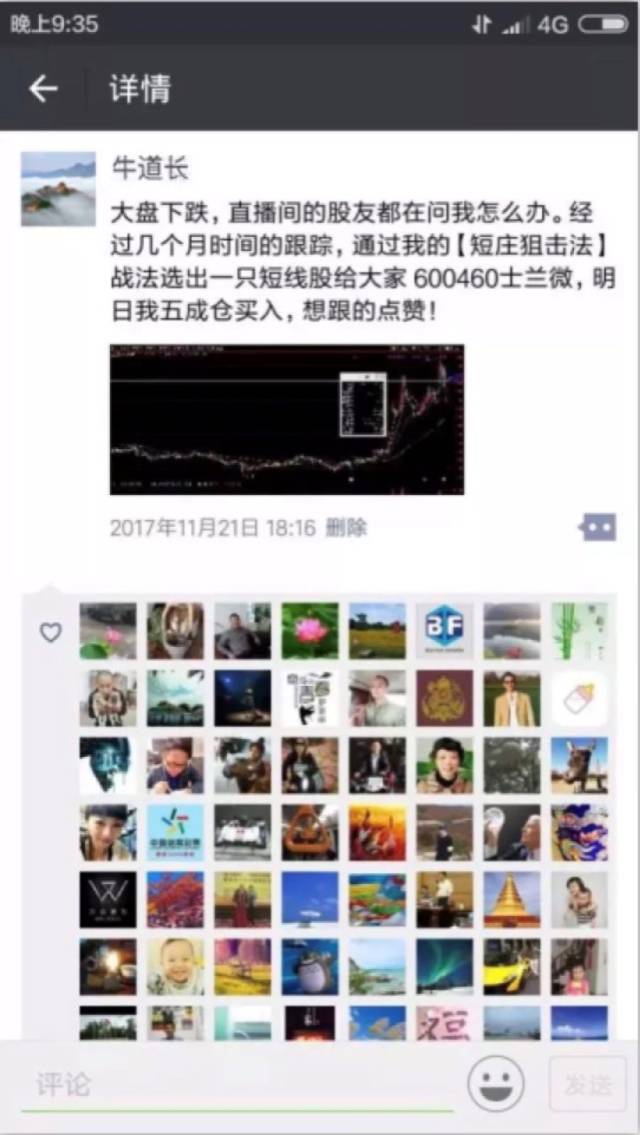This screenshot has width=640, height=1135.
Task: Send the comment with 发送
Action: [587, 1084]
